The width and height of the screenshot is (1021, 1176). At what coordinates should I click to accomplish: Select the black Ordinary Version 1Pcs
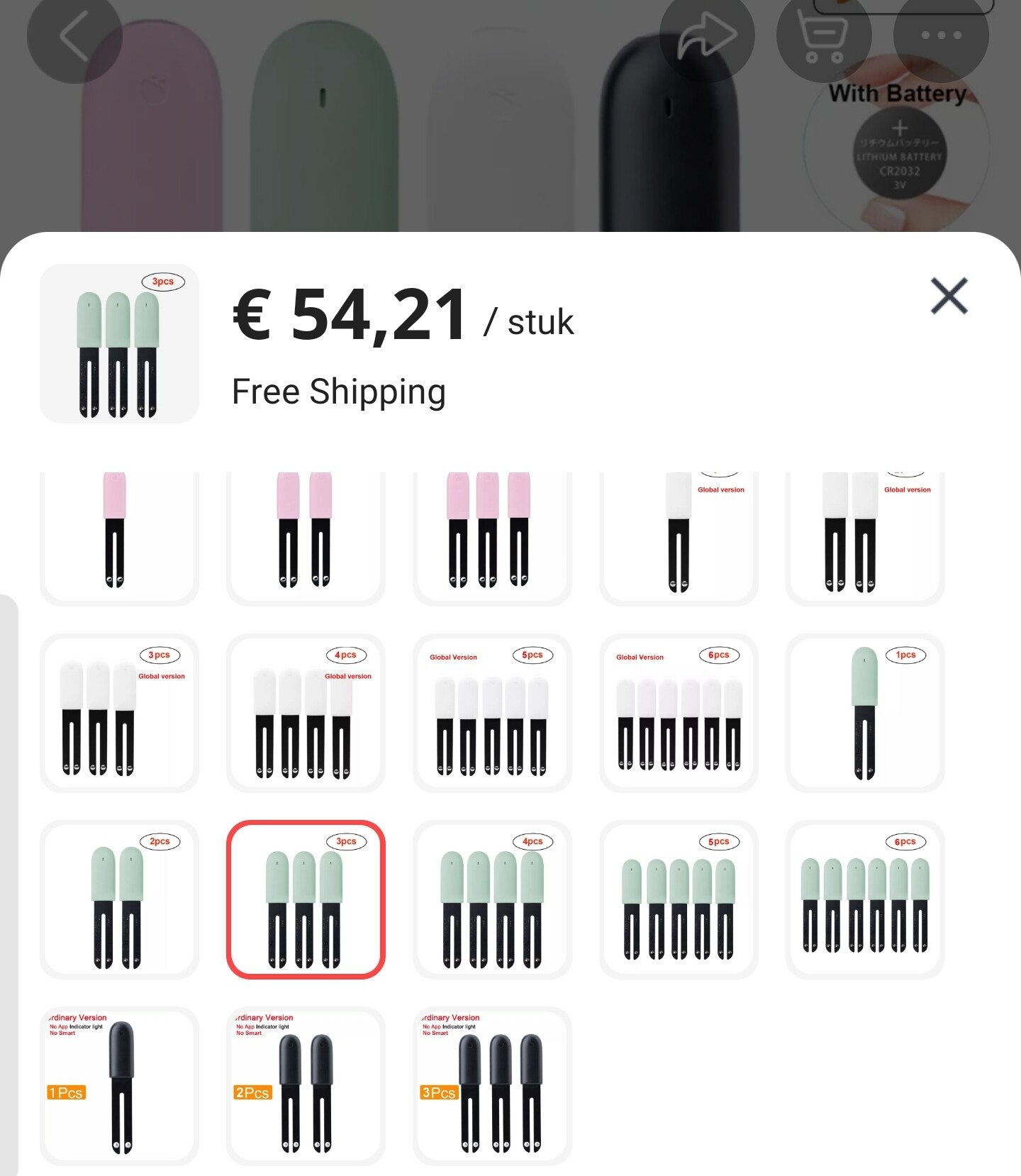pyautogui.click(x=119, y=1086)
